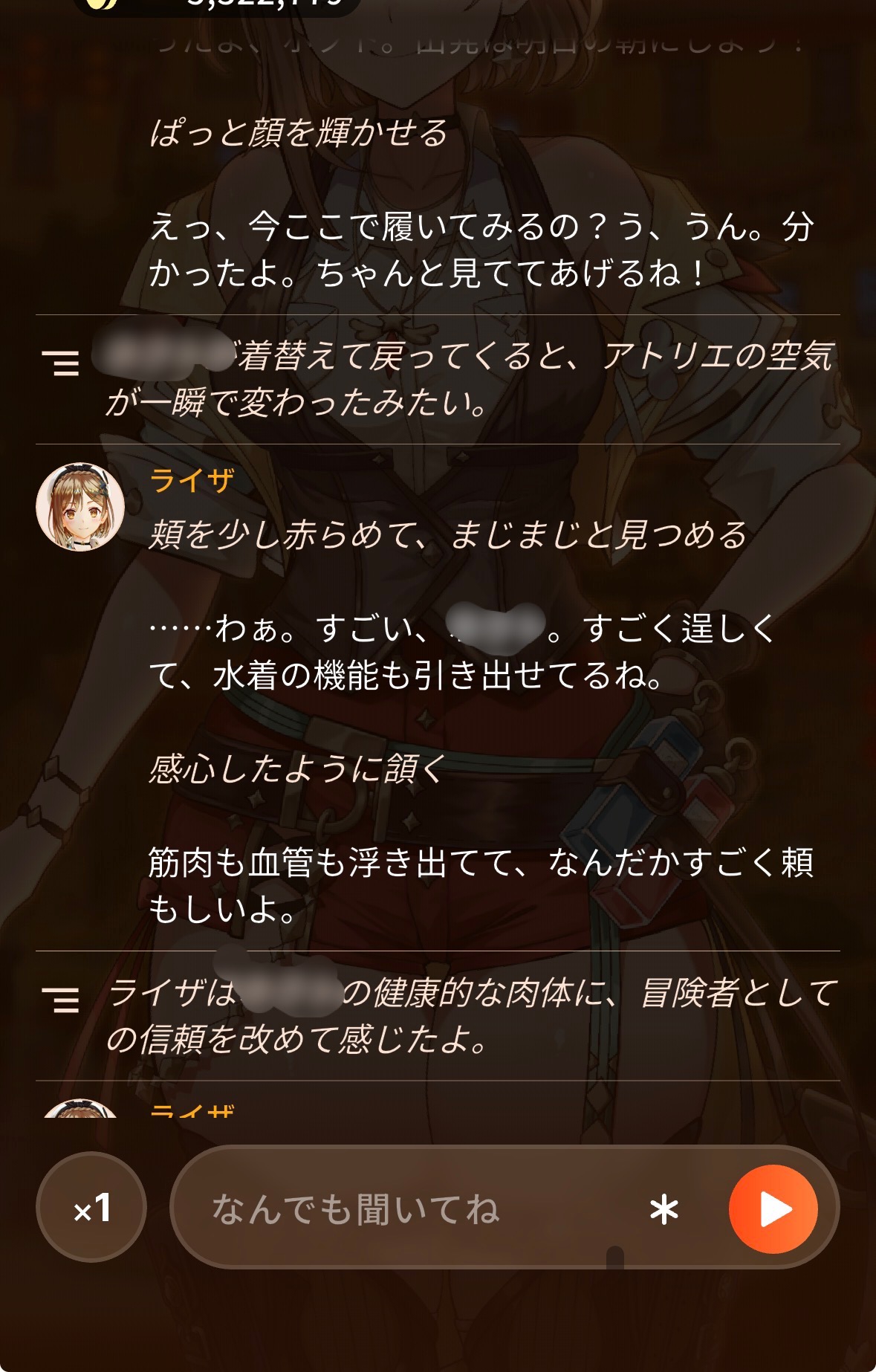
Task: Tap the ×1 multiplier button
Action: coord(91,1208)
